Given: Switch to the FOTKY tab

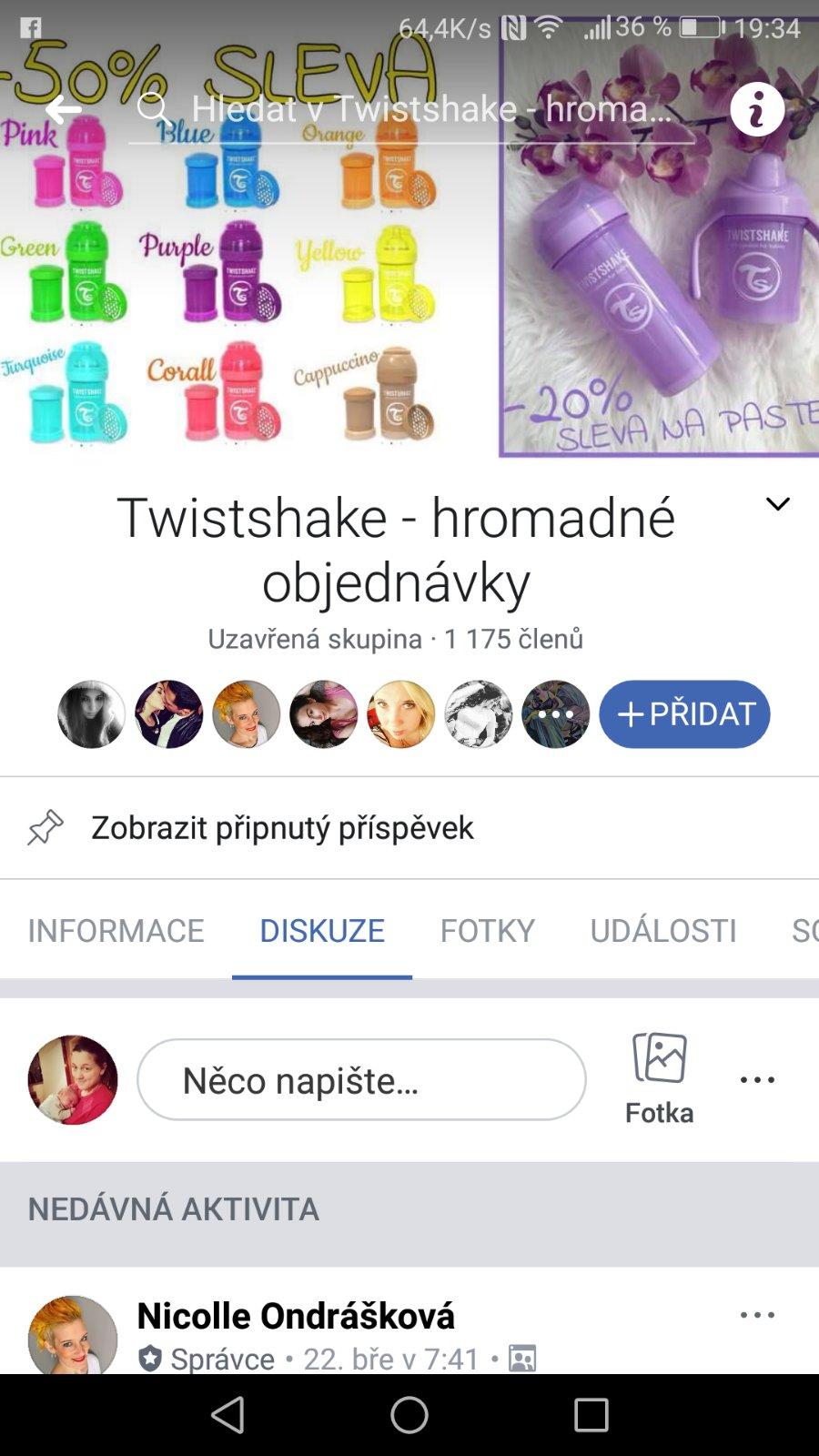Looking at the screenshot, I should (x=487, y=930).
